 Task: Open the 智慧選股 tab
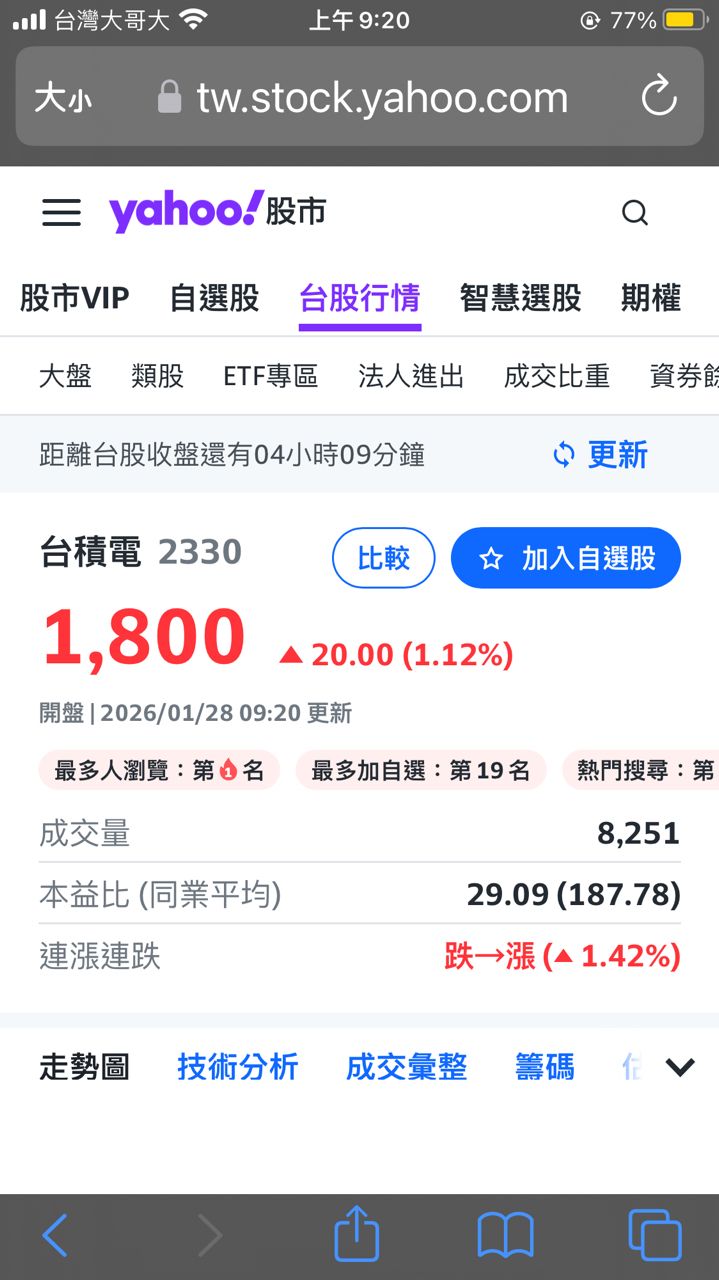point(520,298)
